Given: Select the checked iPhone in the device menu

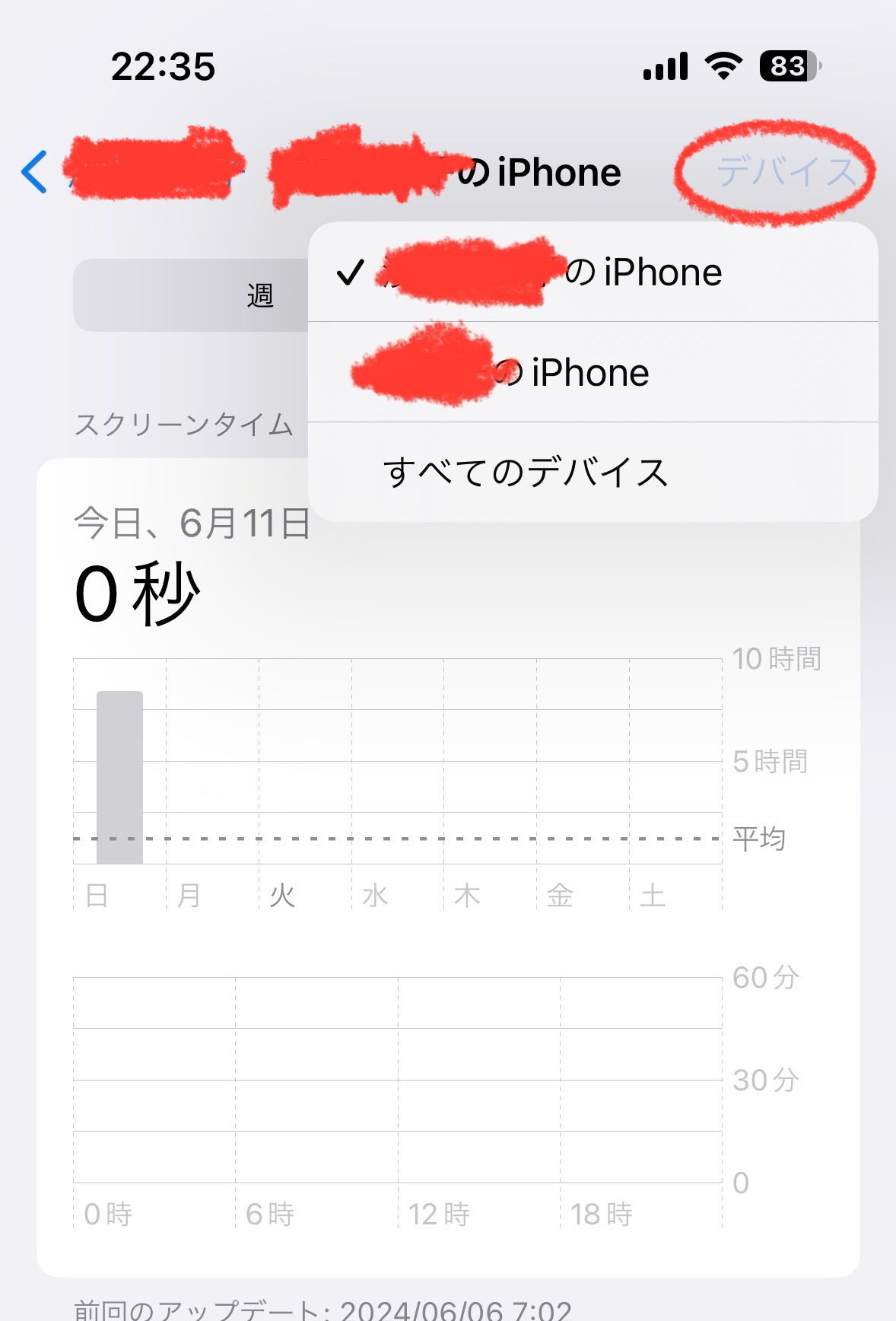Looking at the screenshot, I should 592,272.
